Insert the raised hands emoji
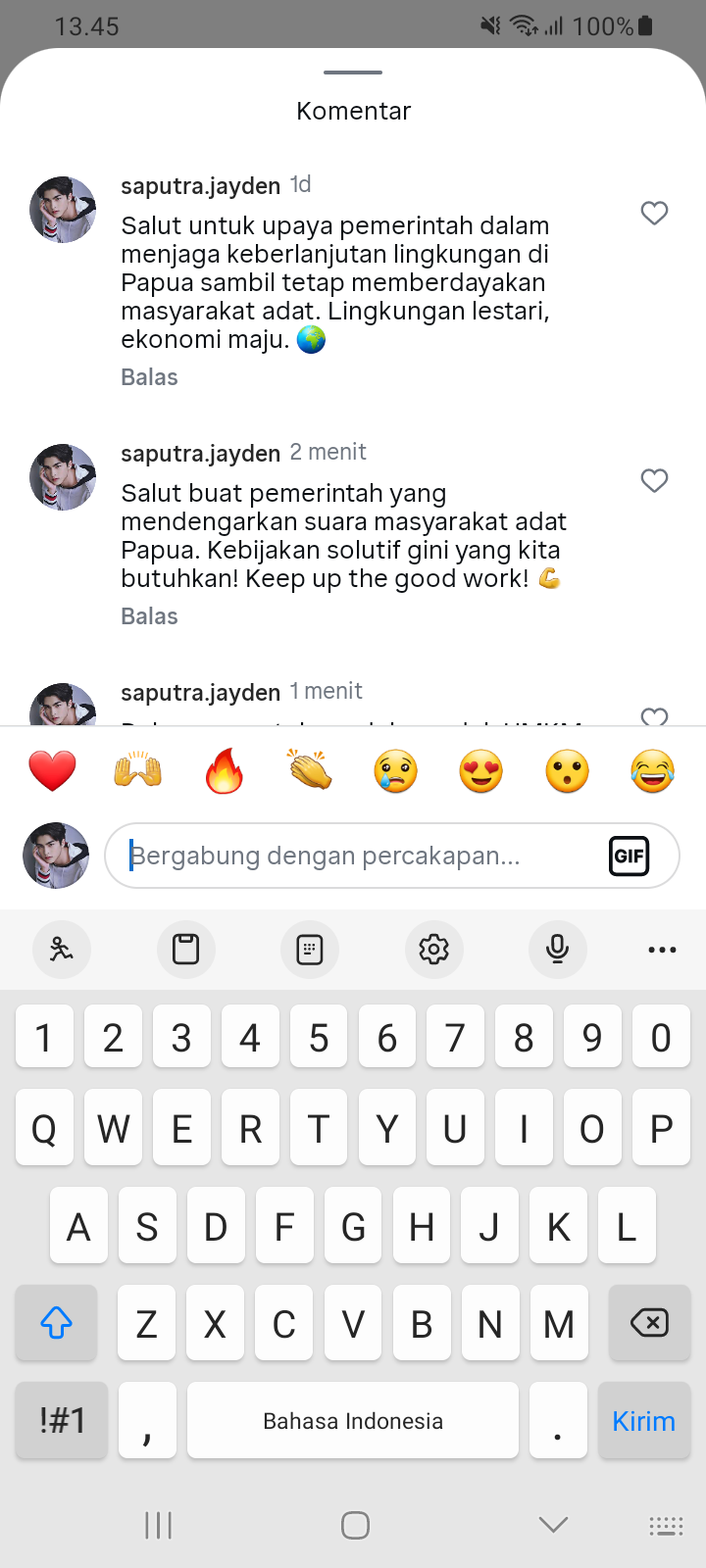 pyautogui.click(x=138, y=771)
